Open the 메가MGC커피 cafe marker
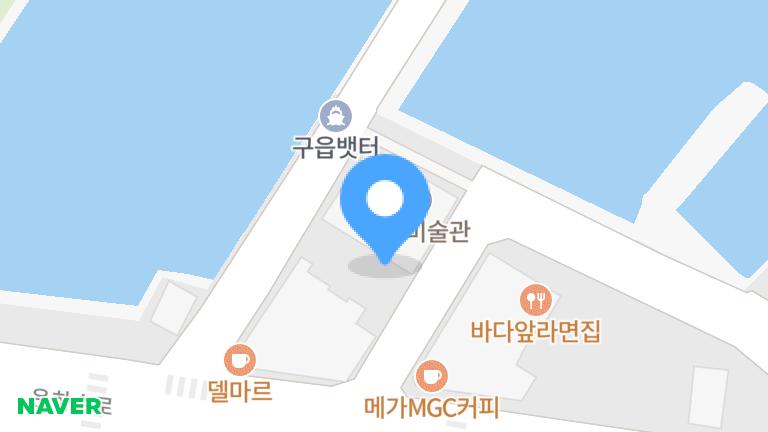768x432 pixels. pyautogui.click(x=430, y=376)
